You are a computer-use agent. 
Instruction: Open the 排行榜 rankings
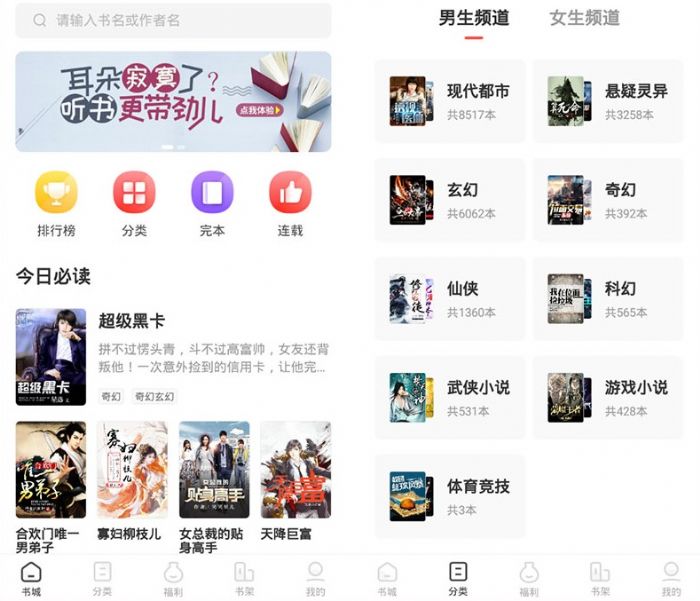[56, 204]
